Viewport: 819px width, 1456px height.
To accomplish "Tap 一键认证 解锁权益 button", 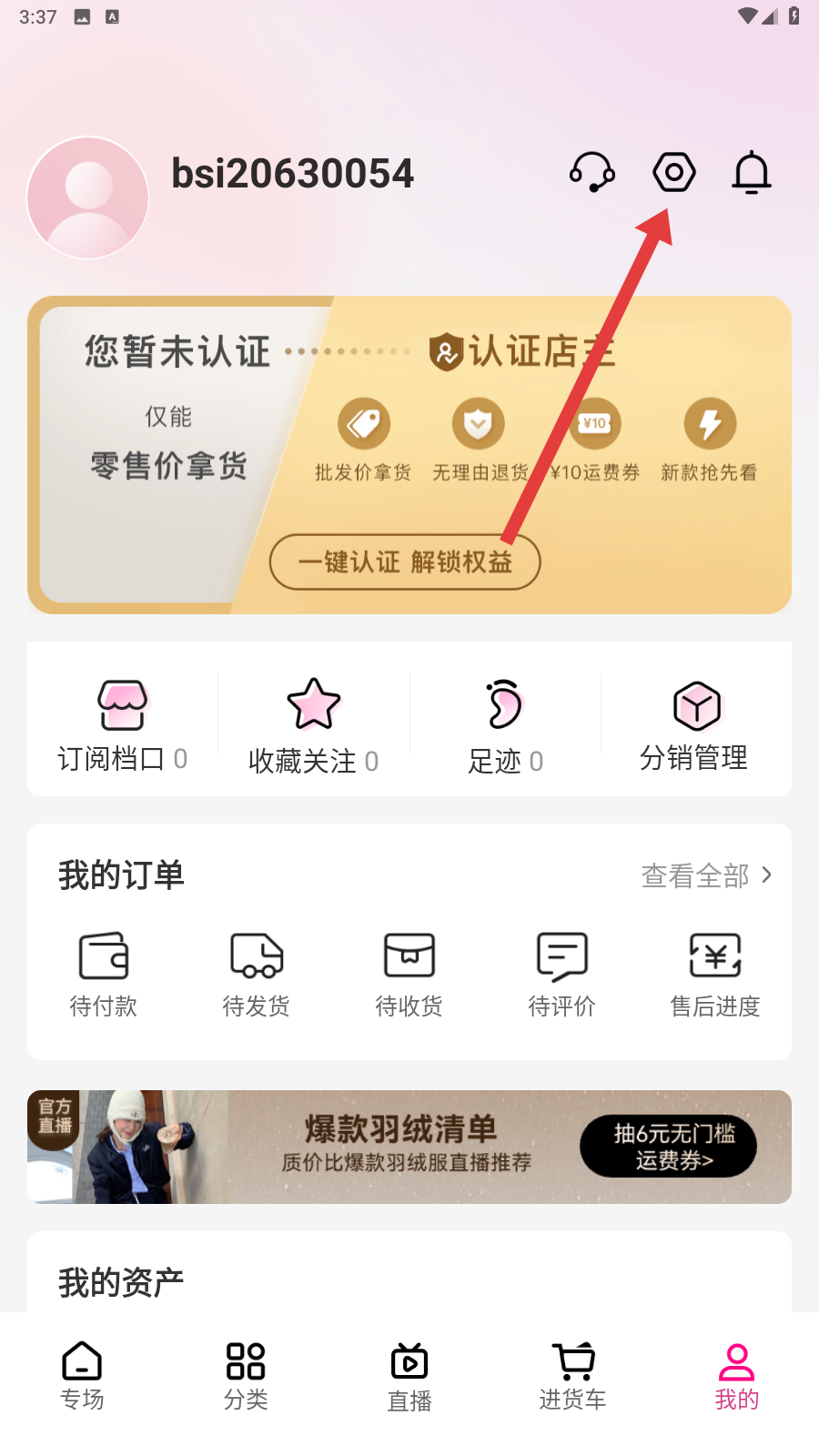I will point(405,561).
